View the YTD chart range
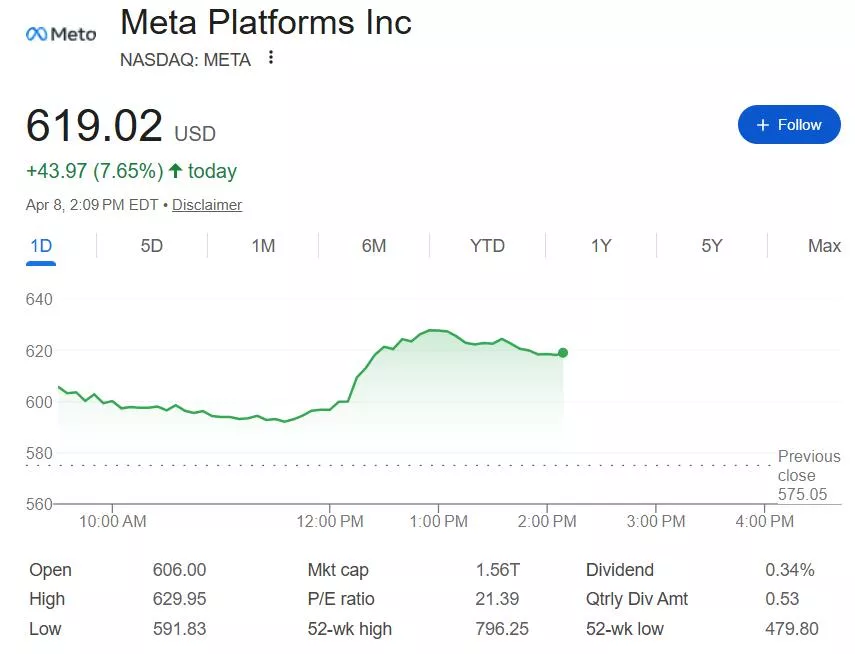855x654 pixels. (487, 246)
